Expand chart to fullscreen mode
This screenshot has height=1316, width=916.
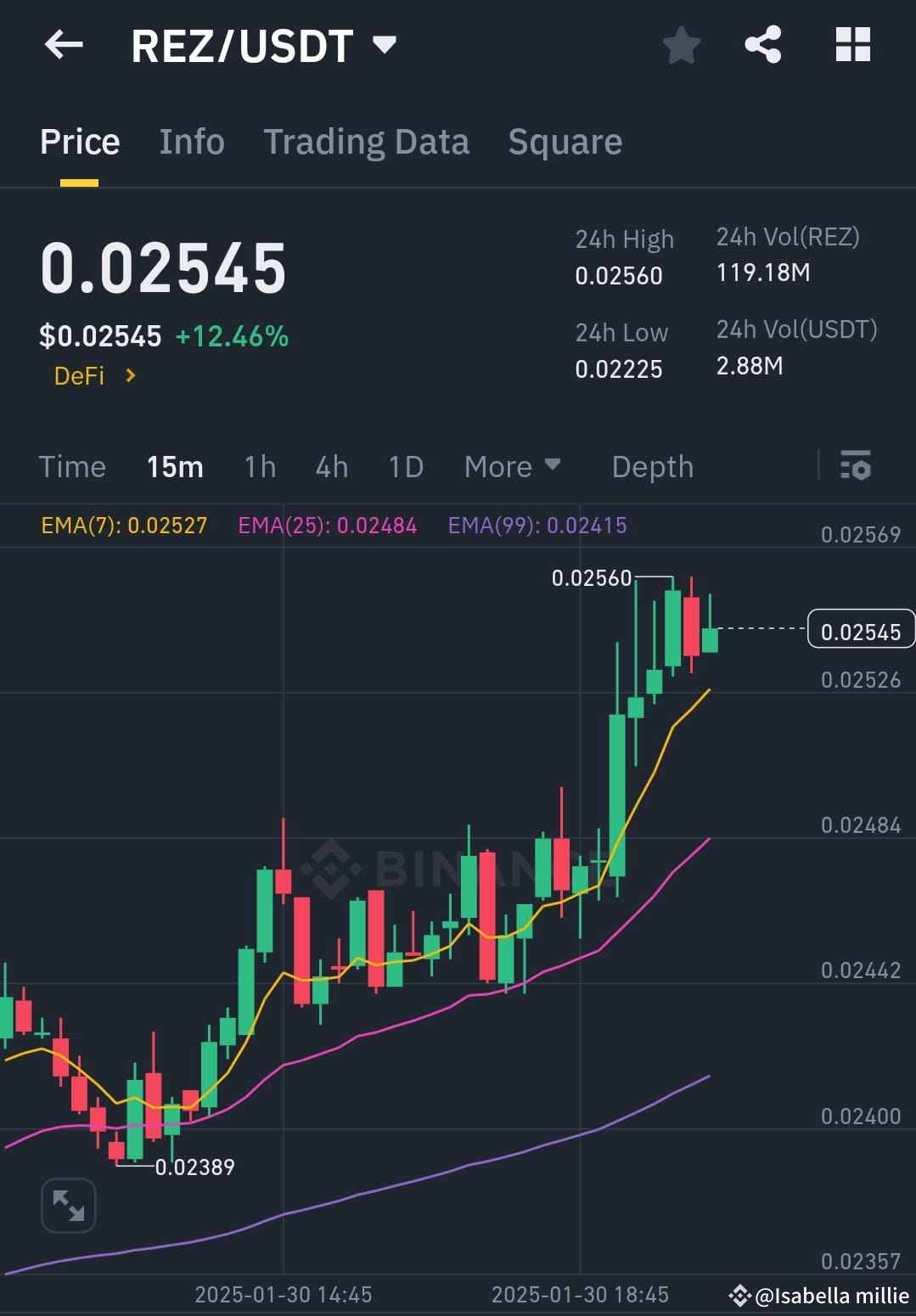click(x=68, y=1205)
